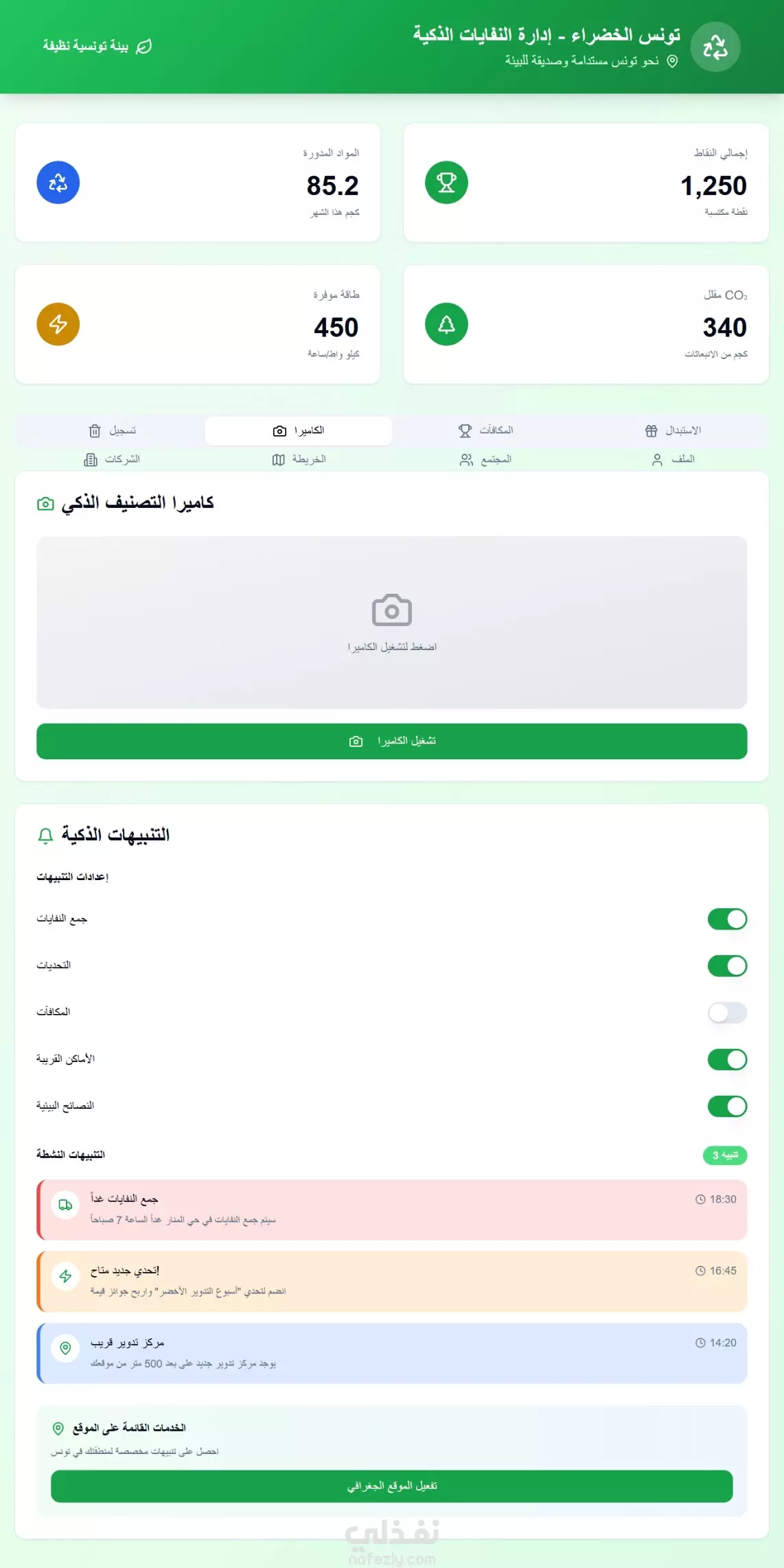Screen dimensions: 784x1568
Task: Open the الملف tab
Action: point(673,459)
